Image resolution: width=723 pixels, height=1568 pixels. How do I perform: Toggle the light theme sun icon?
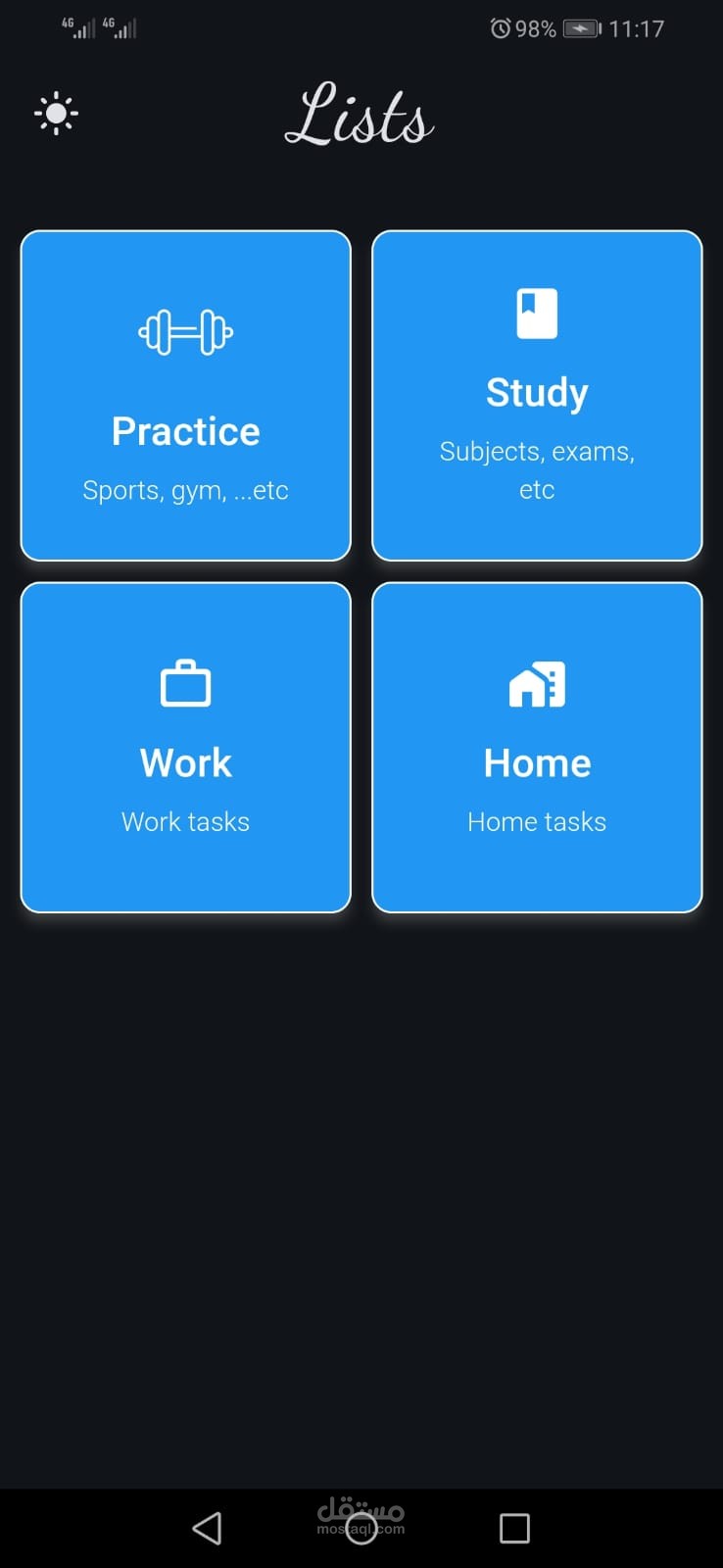(x=56, y=114)
